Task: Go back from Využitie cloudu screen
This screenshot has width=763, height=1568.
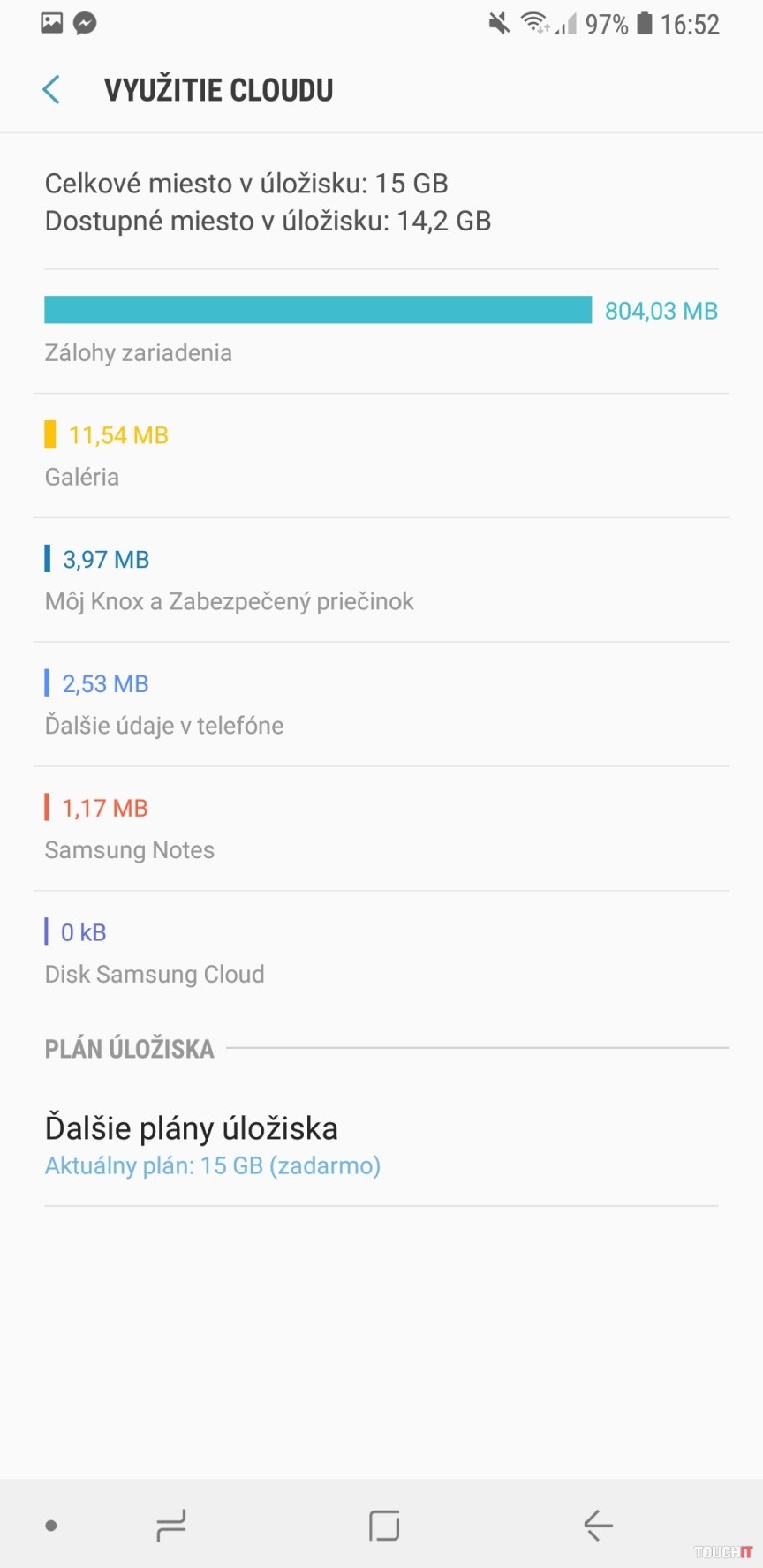Action: coord(51,90)
